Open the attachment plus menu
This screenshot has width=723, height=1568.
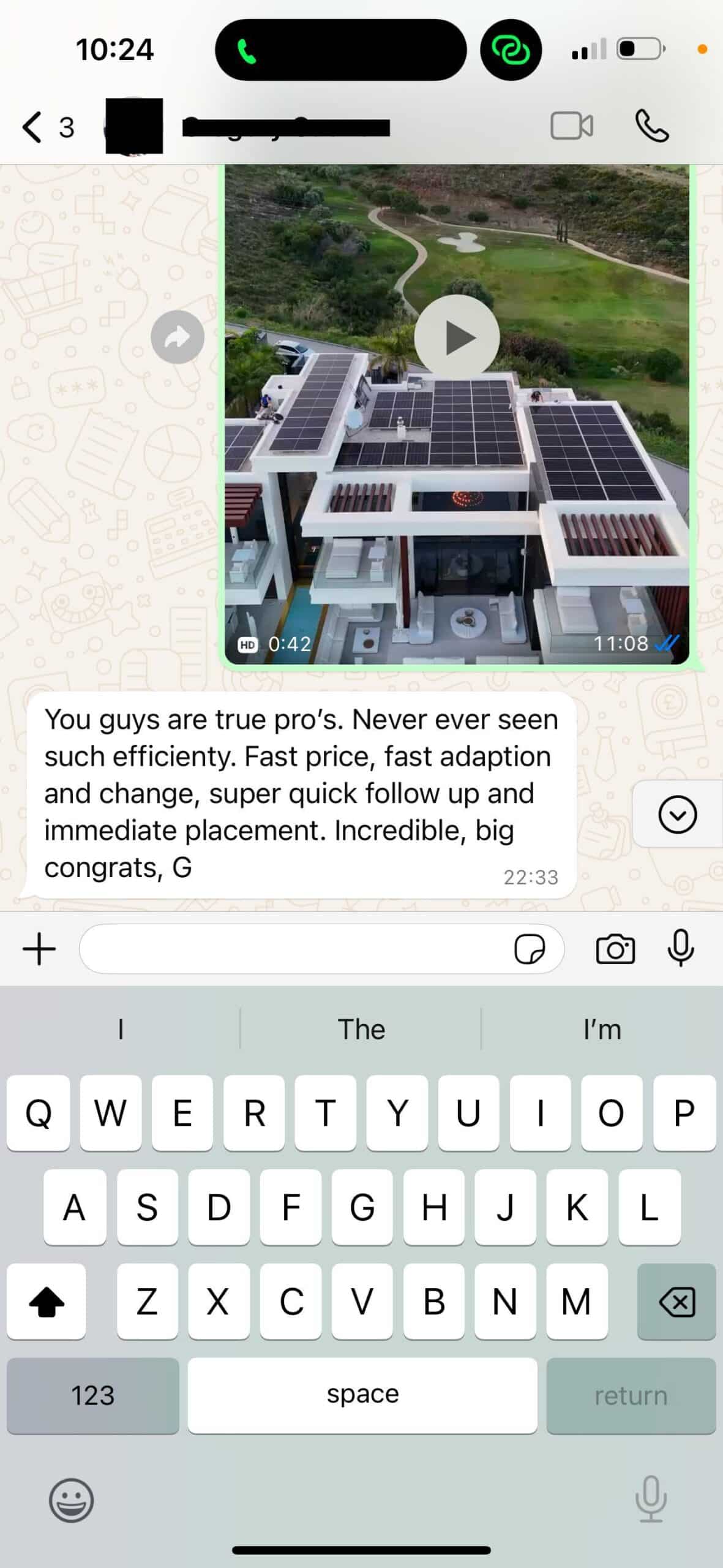(x=39, y=949)
